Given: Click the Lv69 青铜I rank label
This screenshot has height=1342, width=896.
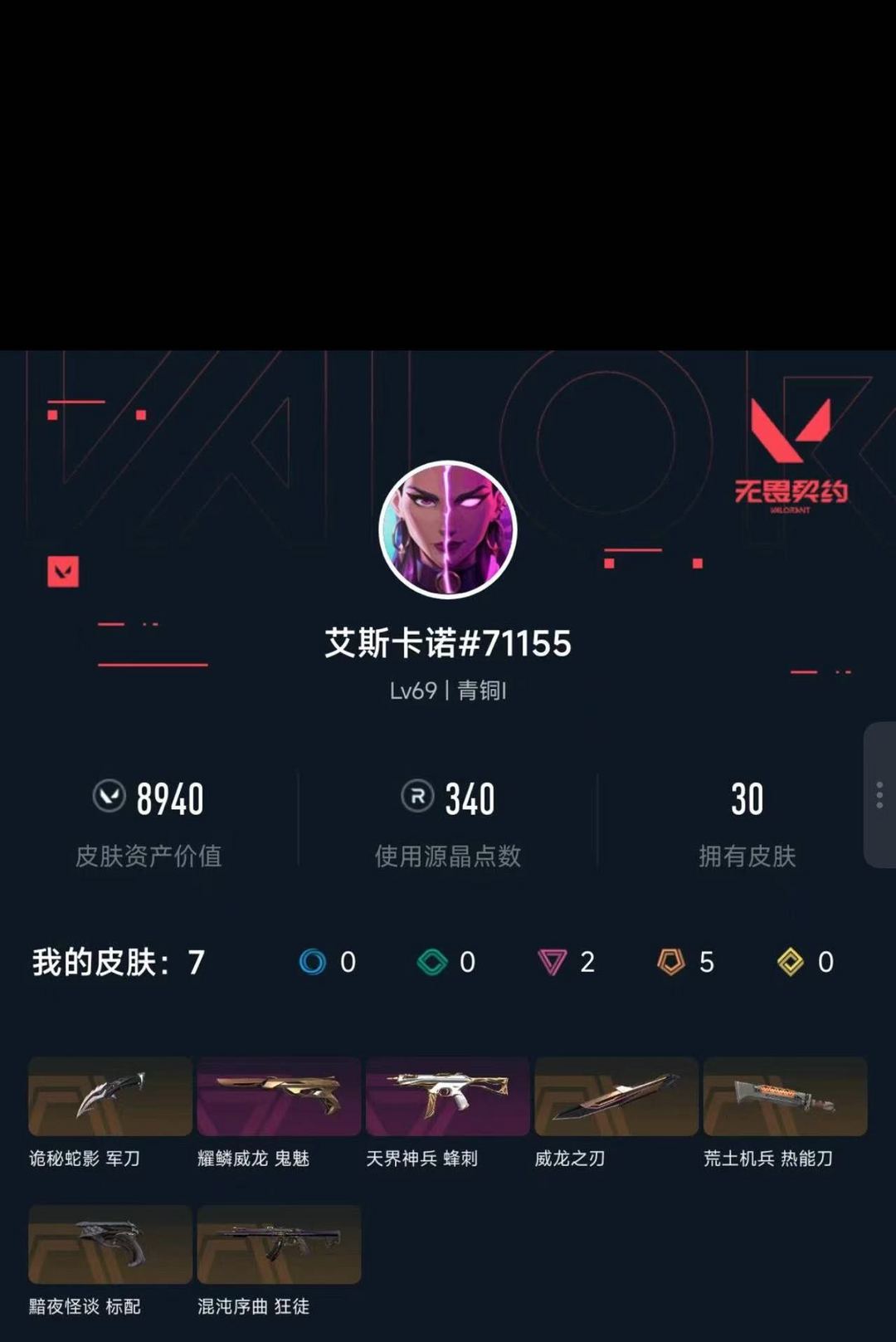Looking at the screenshot, I should pyautogui.click(x=448, y=689).
